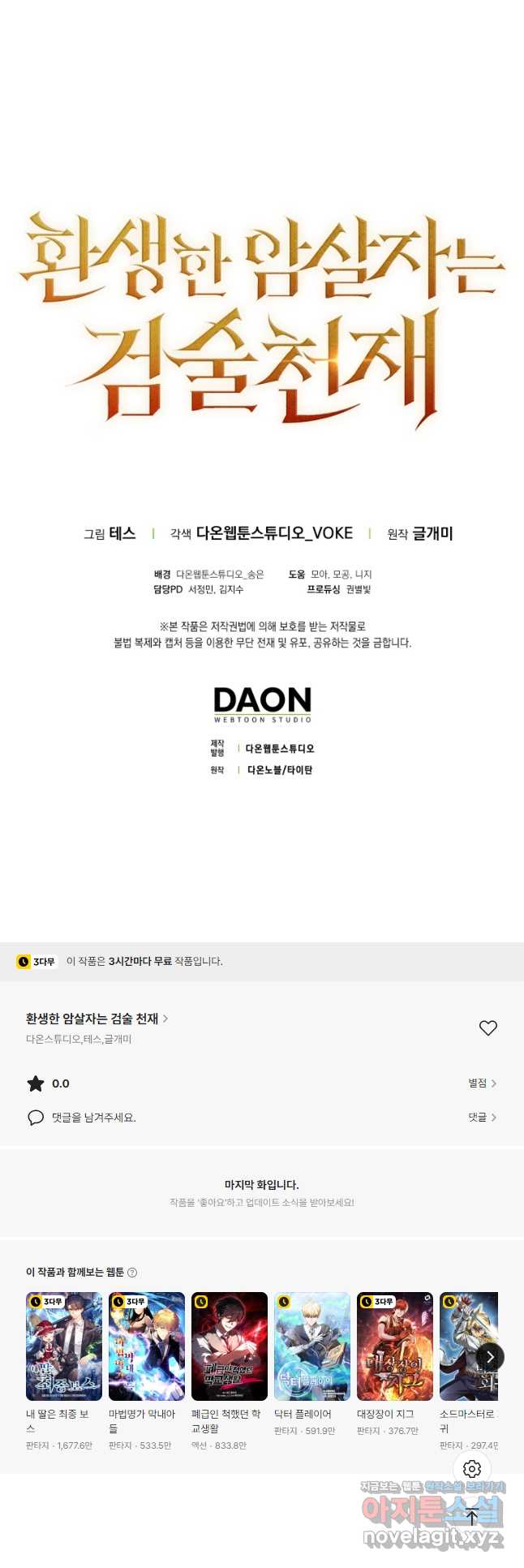524x1568 pixels.
Task: Like this webtoon with the heart icon
Action: pyautogui.click(x=487, y=1027)
